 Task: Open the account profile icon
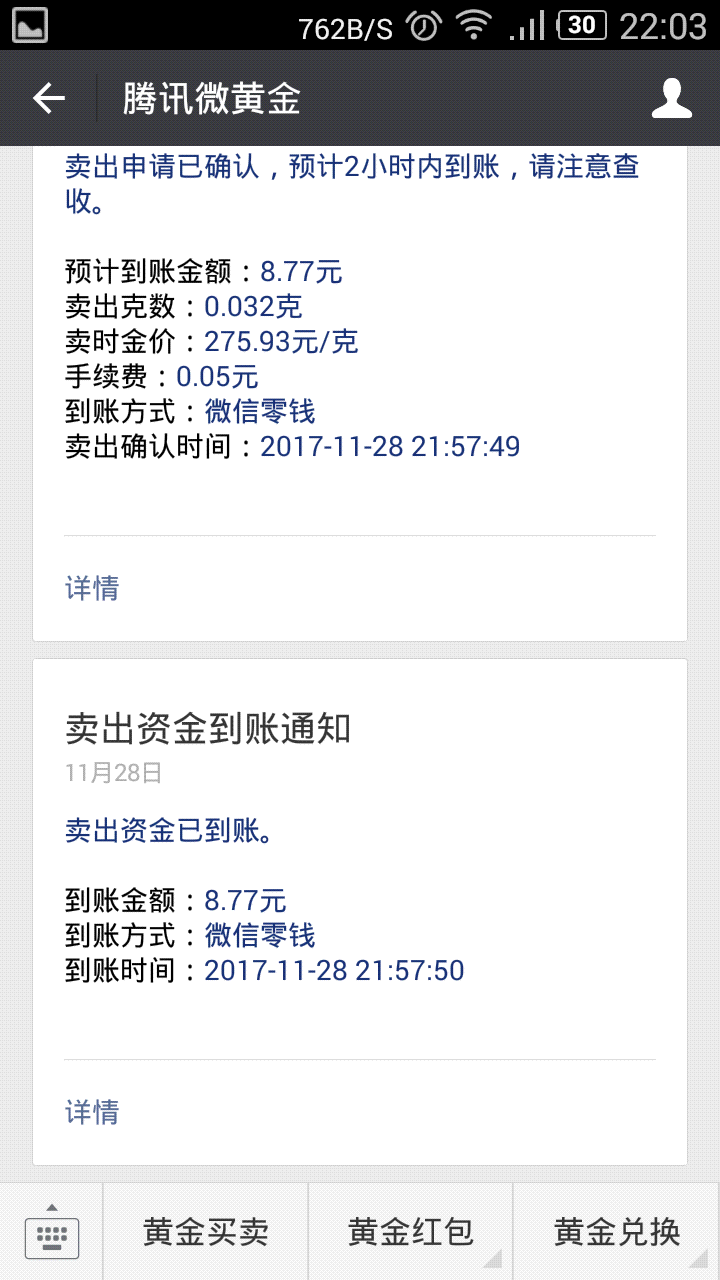click(x=672, y=98)
